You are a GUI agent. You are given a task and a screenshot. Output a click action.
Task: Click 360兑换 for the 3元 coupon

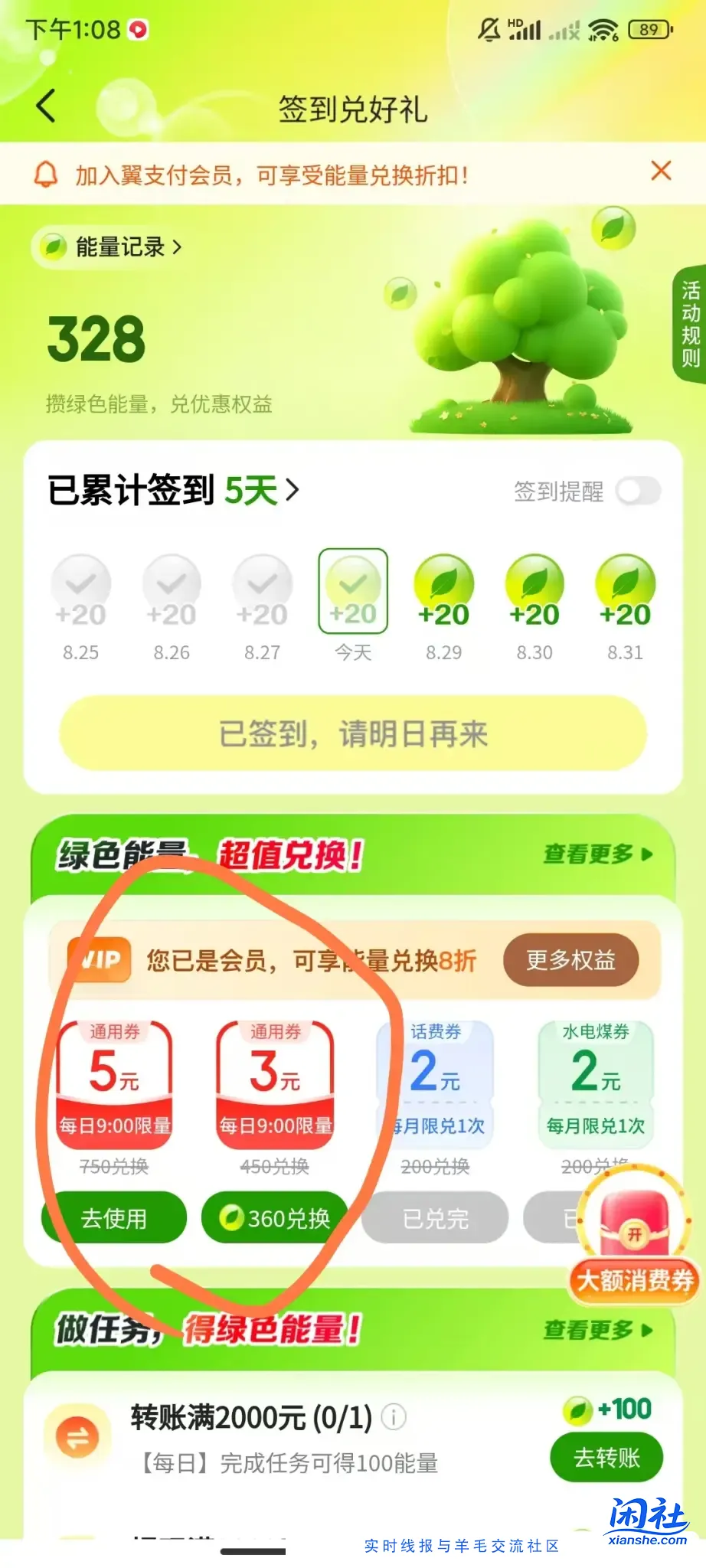tap(273, 1218)
